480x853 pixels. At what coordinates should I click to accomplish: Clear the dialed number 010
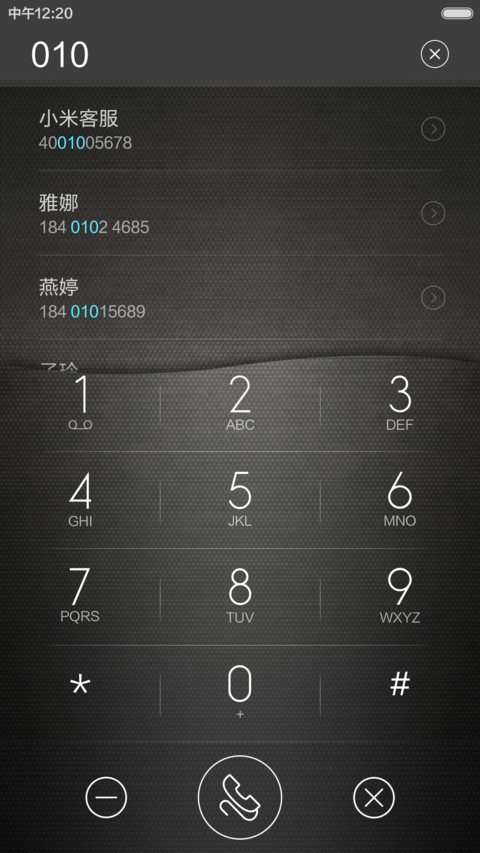coord(434,54)
